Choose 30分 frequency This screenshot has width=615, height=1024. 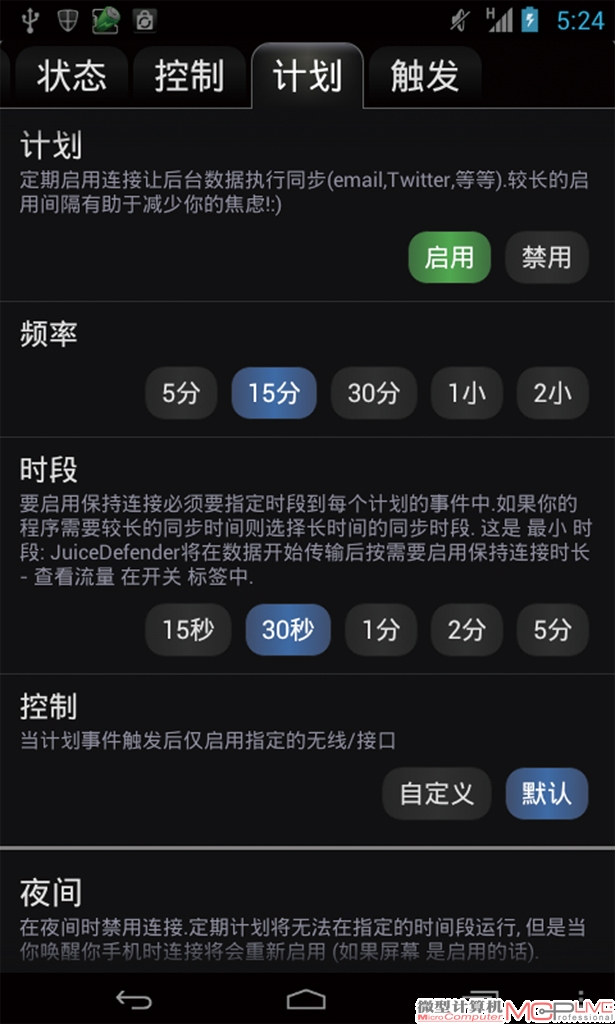373,393
